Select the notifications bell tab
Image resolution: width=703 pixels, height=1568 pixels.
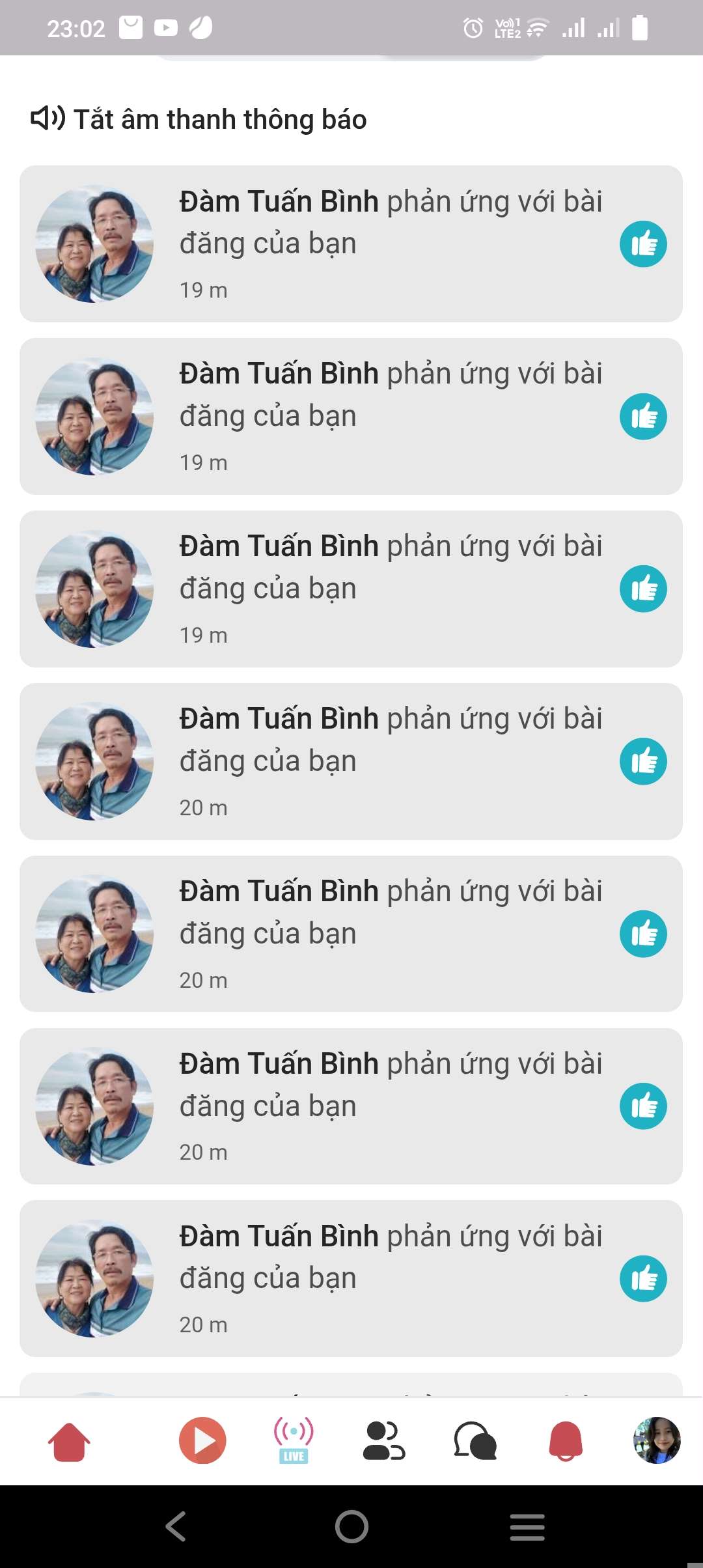(x=566, y=1440)
